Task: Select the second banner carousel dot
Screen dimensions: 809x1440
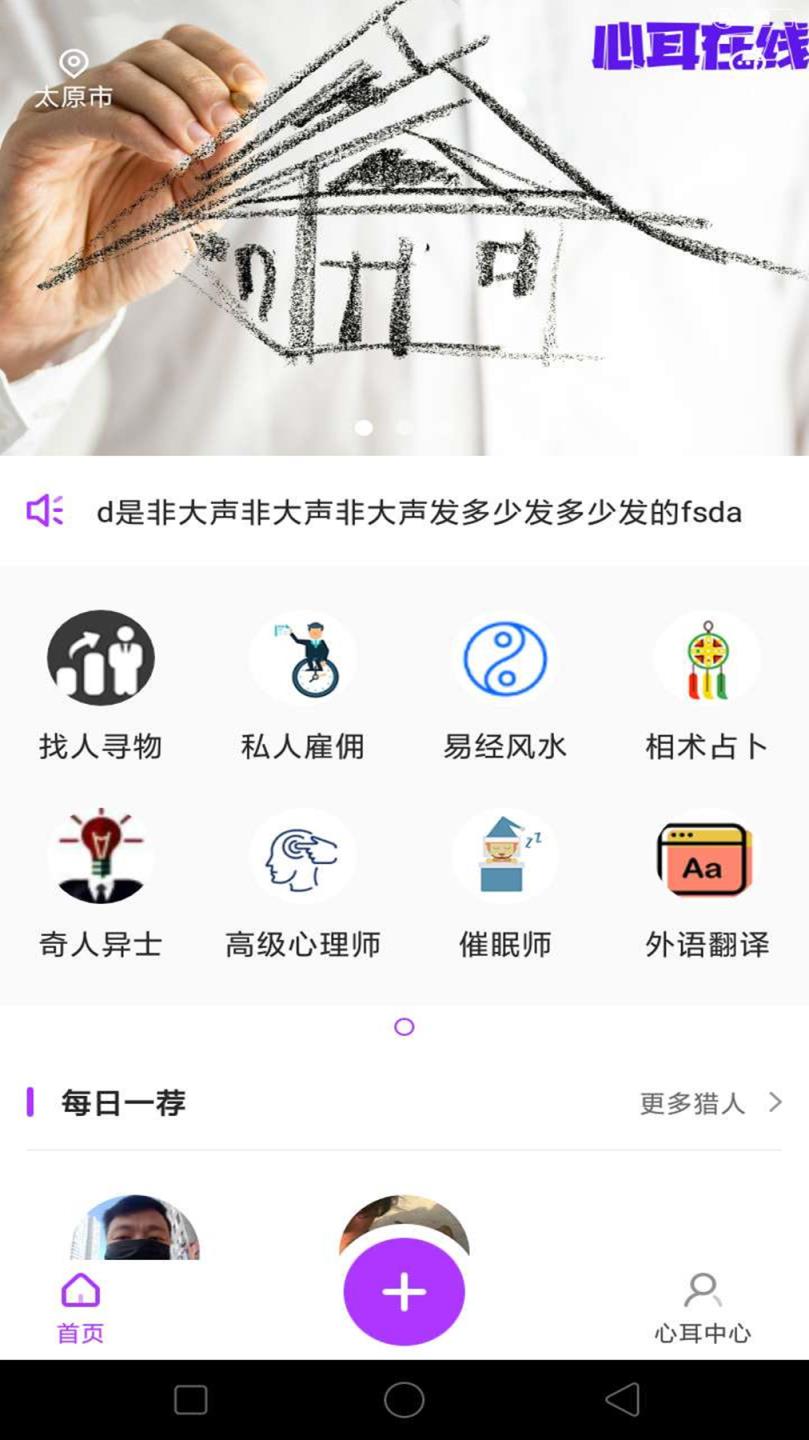Action: coord(403,427)
